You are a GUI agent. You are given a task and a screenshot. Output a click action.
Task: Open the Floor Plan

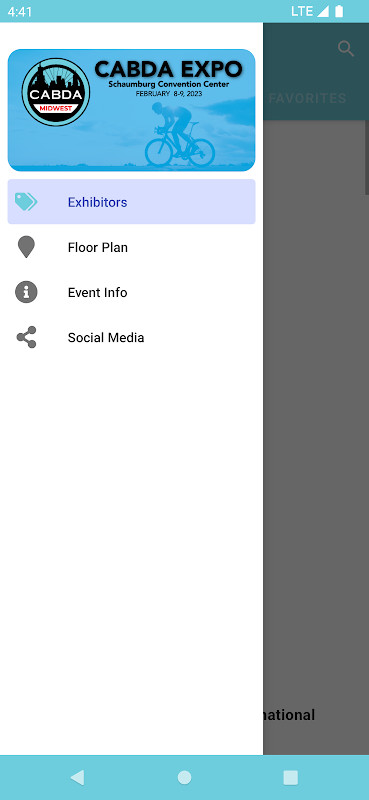(x=131, y=247)
